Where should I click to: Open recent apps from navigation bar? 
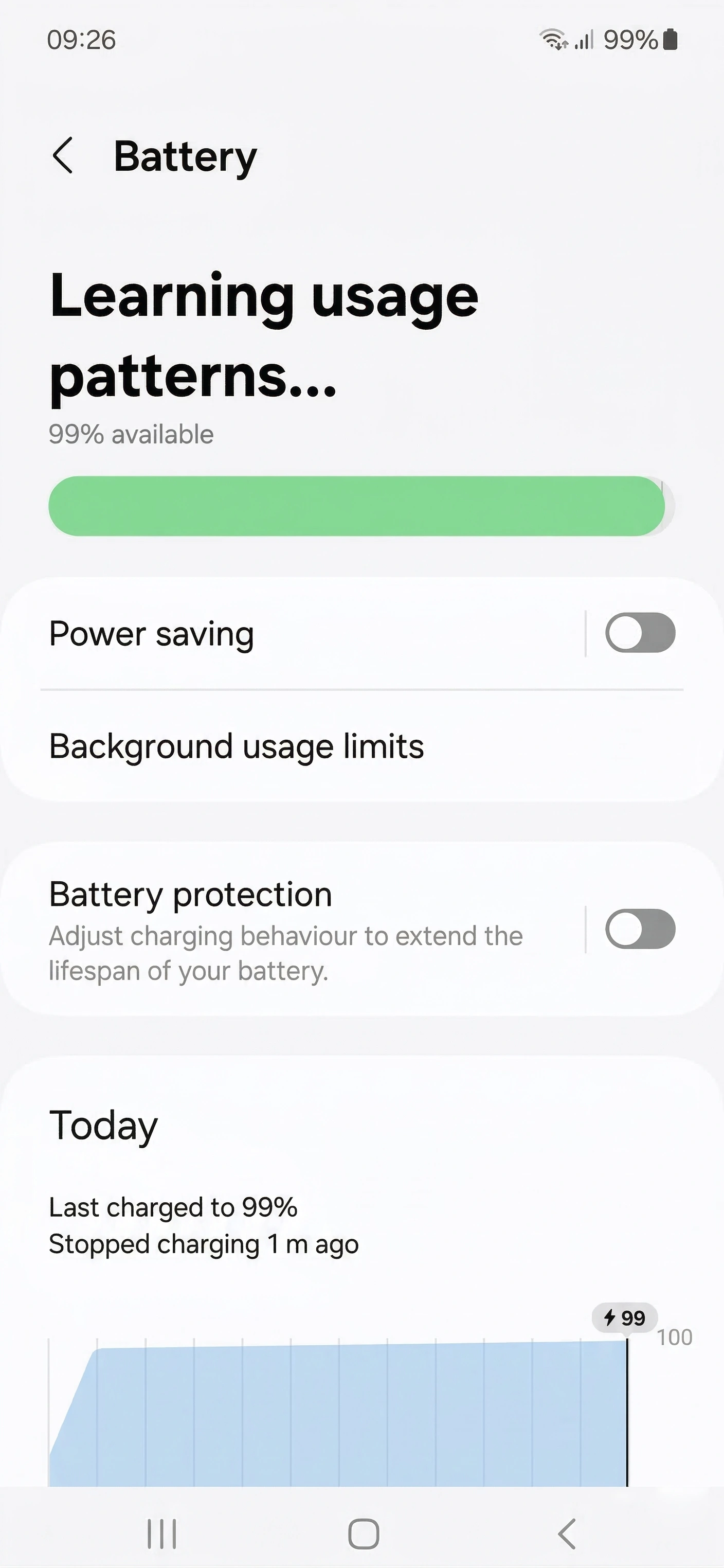[162, 1534]
